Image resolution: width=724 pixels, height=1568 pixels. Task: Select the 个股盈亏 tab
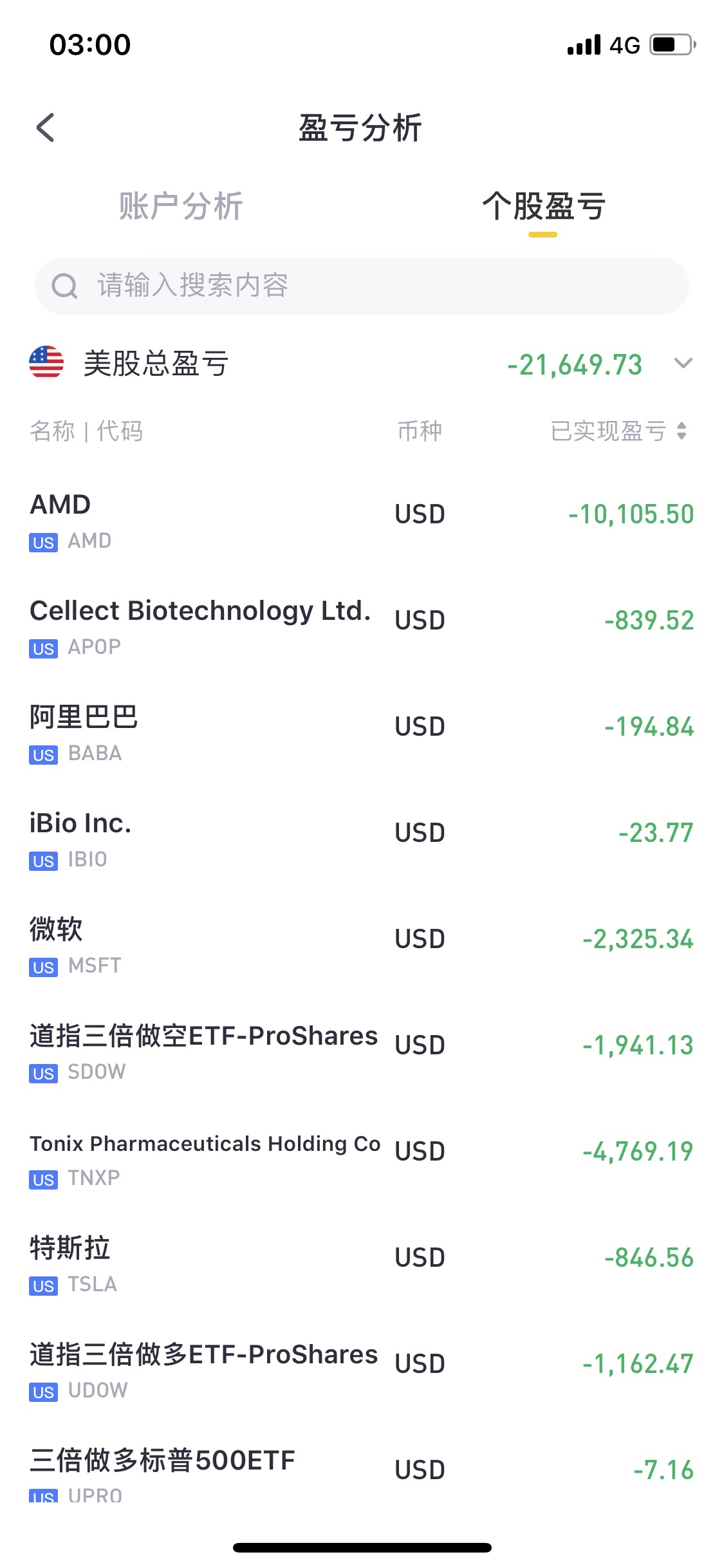[543, 207]
